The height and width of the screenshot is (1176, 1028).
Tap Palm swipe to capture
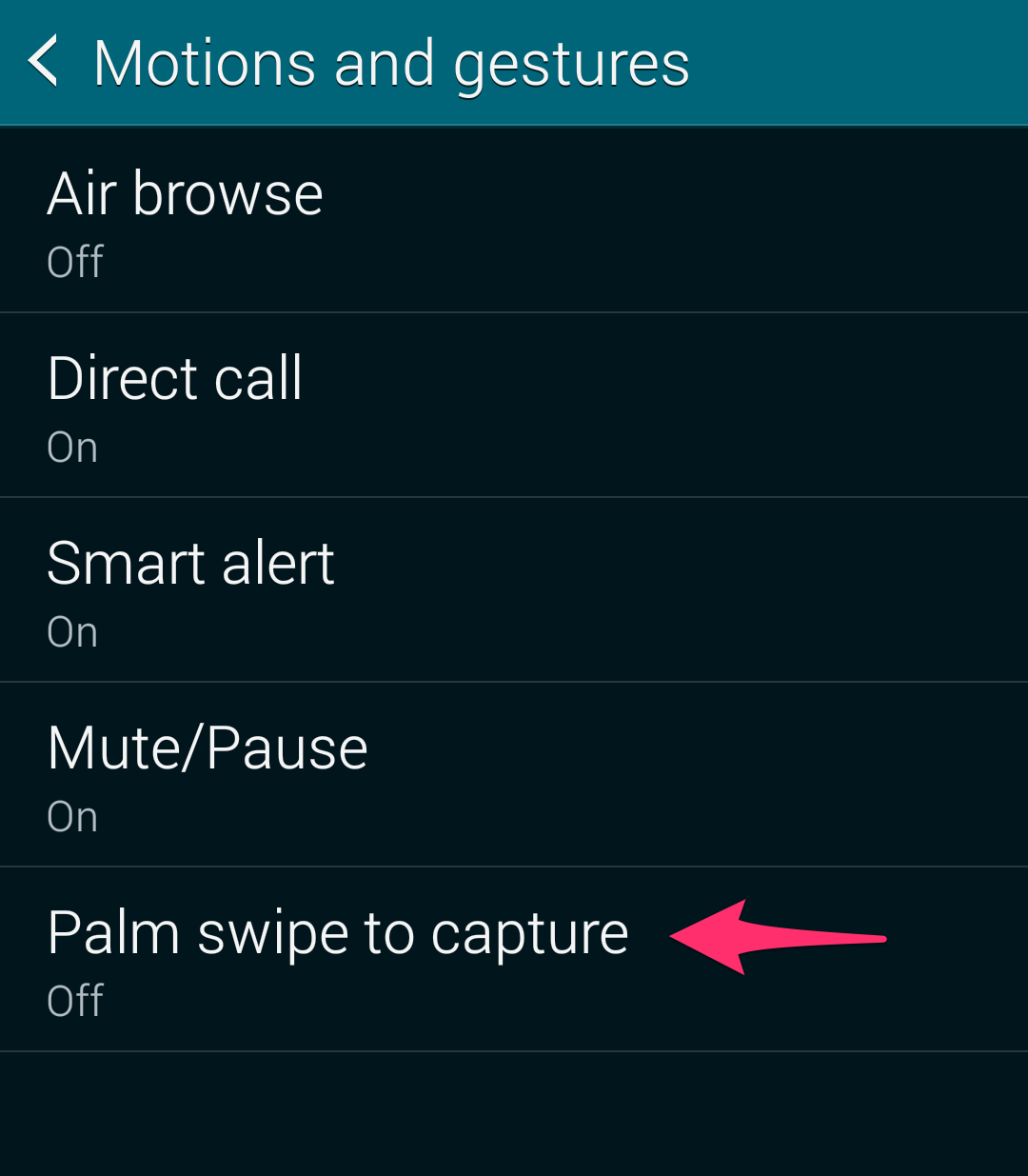(x=338, y=960)
